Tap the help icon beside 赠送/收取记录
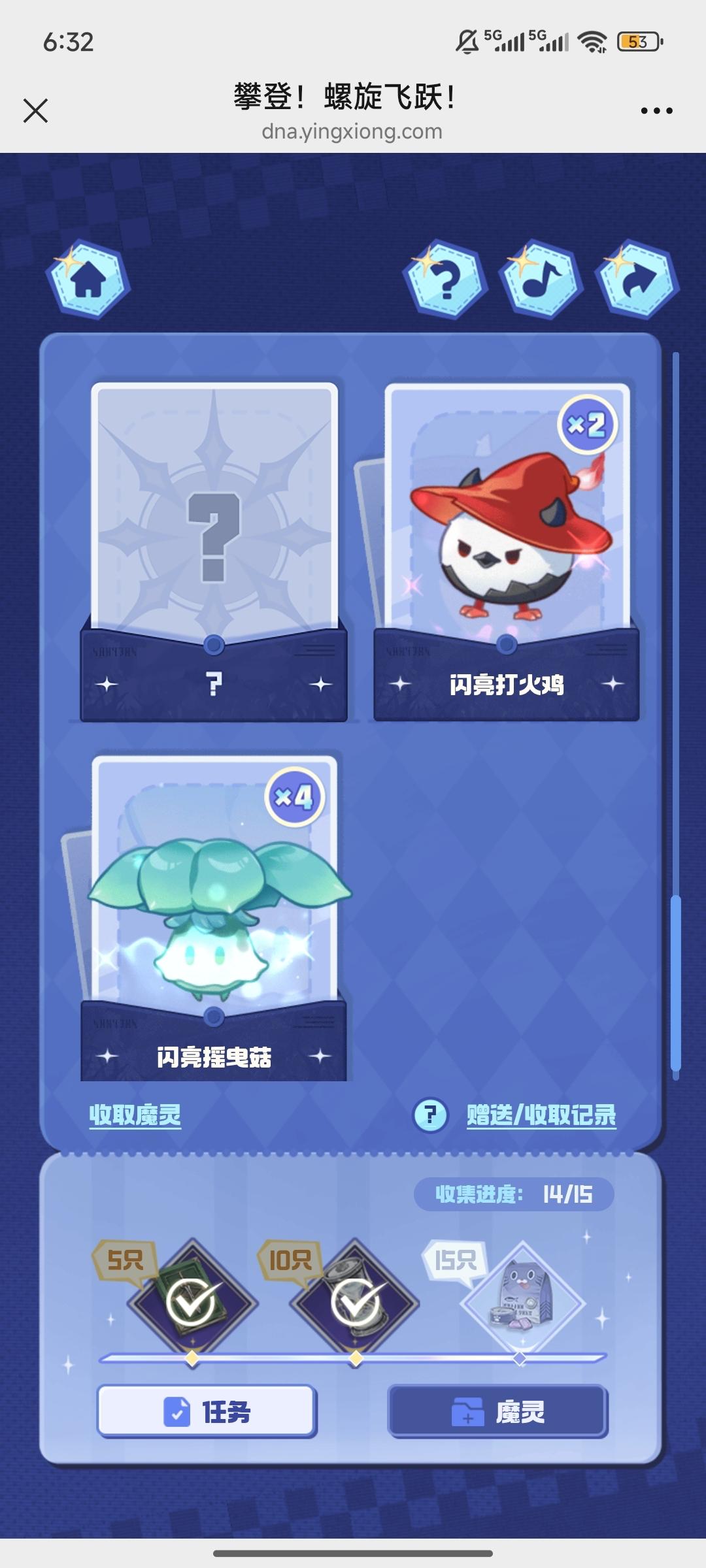Viewport: 706px width, 1568px height. [x=430, y=1115]
